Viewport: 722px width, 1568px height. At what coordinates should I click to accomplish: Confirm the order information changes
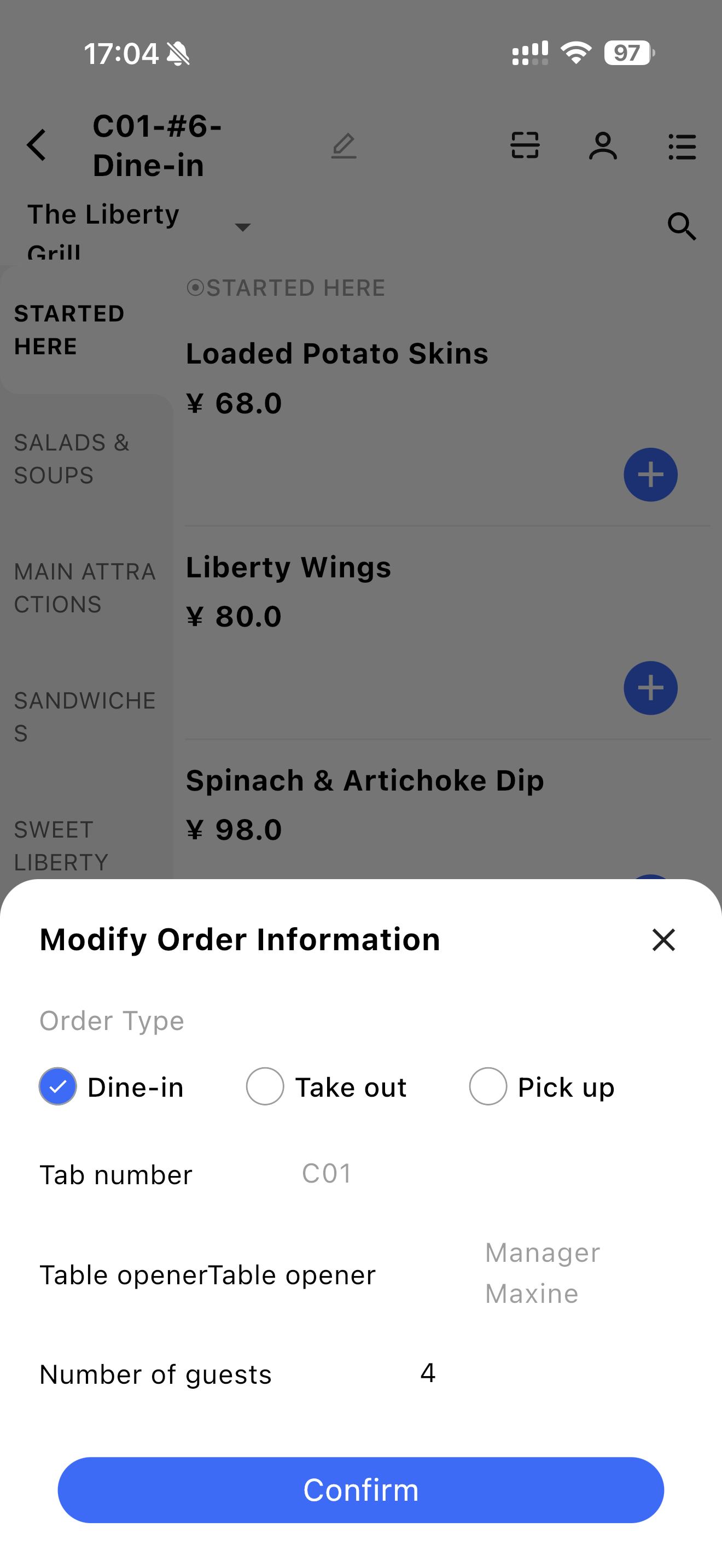360,1489
